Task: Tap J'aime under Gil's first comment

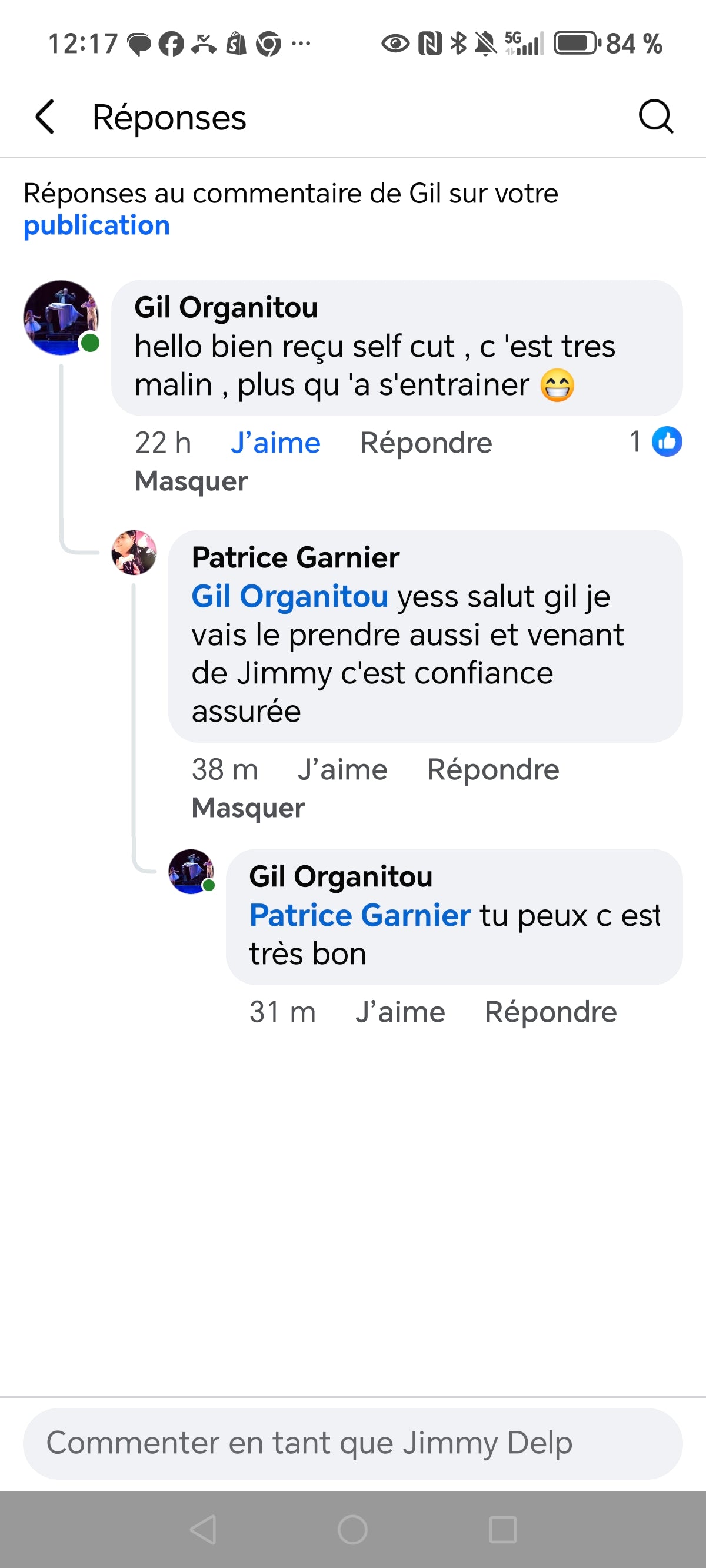Action: pyautogui.click(x=275, y=443)
